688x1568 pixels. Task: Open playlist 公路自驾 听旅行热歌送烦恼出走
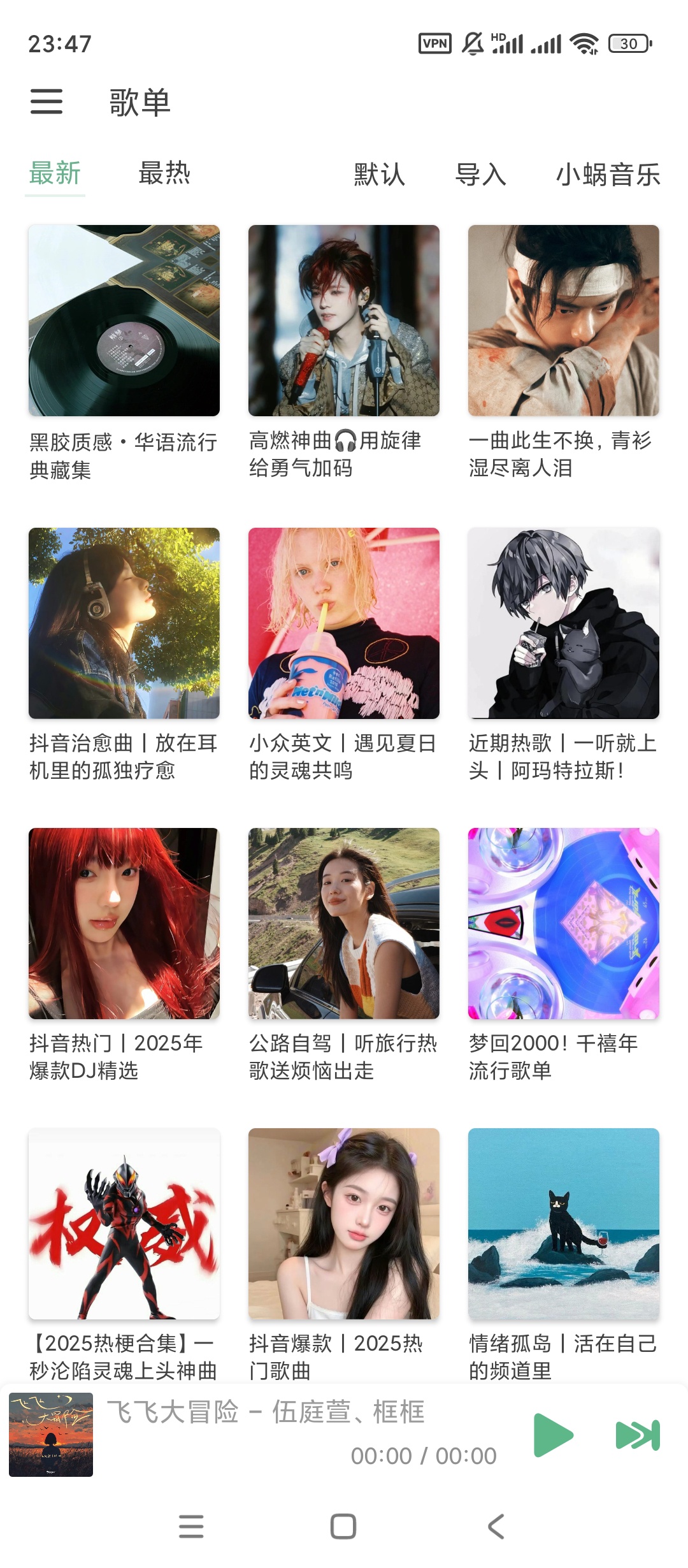pos(344,924)
